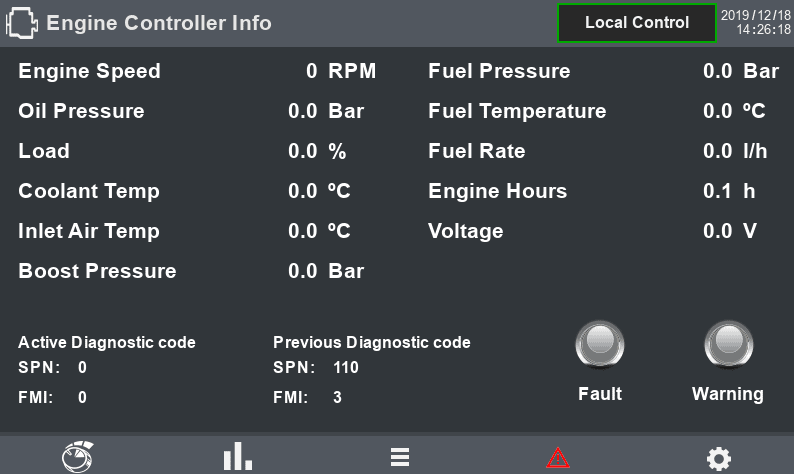
Task: Open the engine gauge overview tab
Action: point(78,457)
